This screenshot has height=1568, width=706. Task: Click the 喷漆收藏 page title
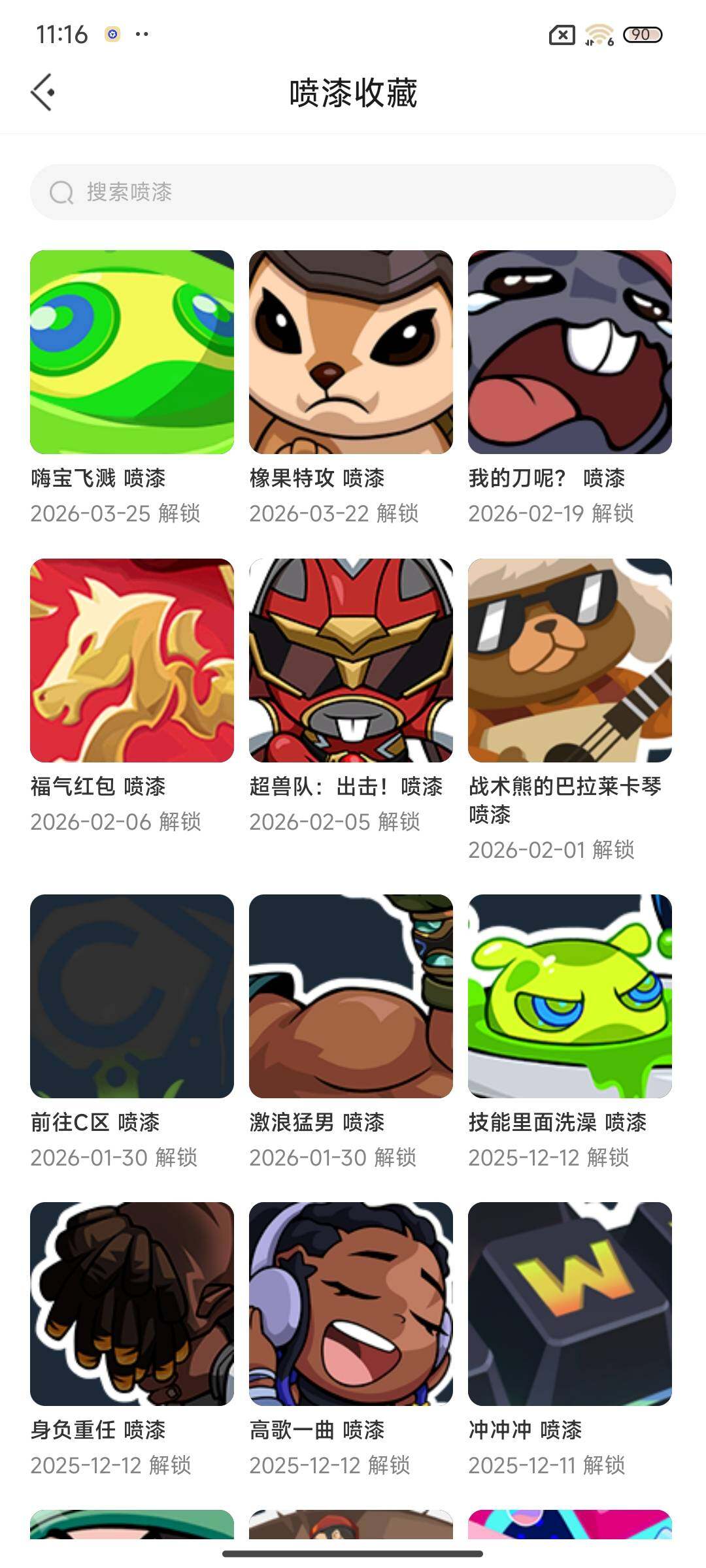coord(353,91)
